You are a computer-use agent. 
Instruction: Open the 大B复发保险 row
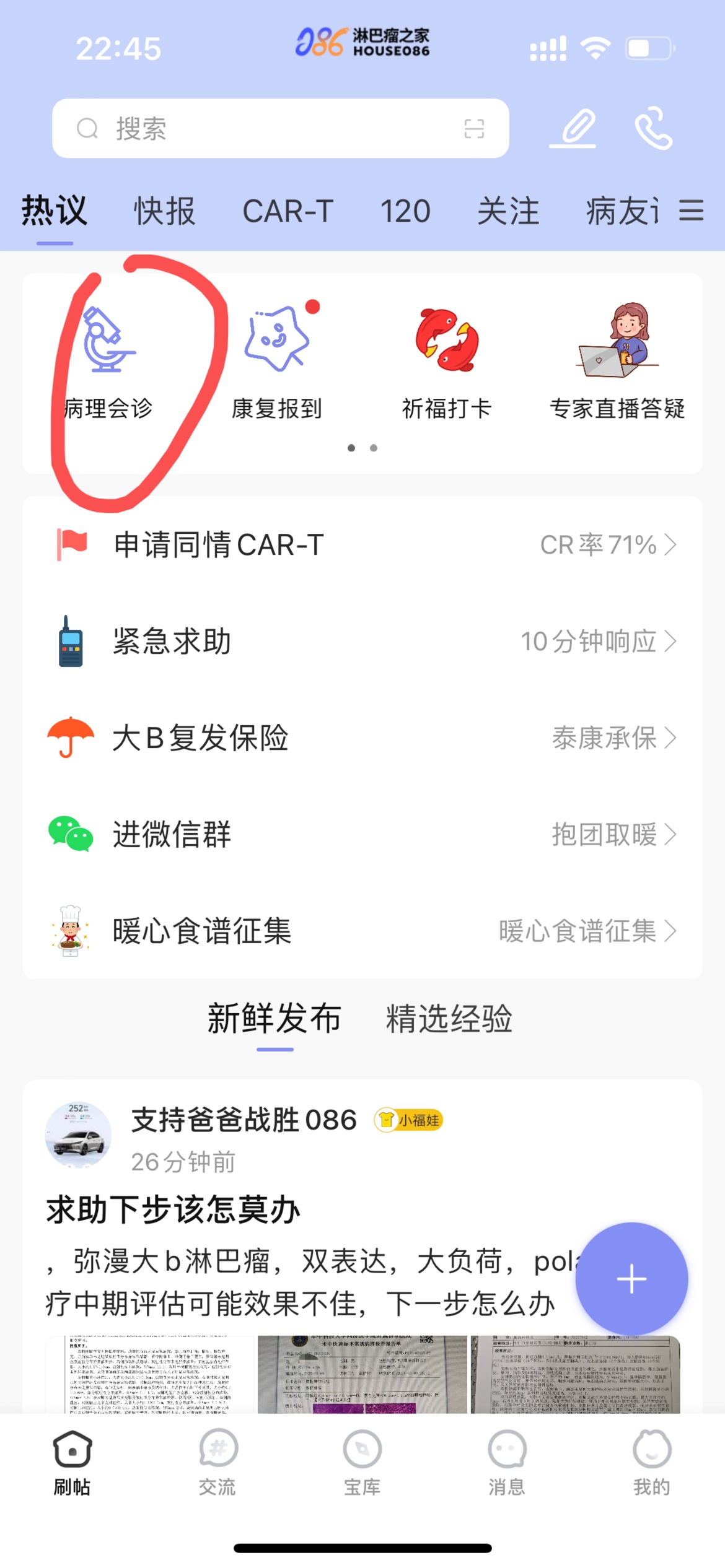[x=362, y=738]
